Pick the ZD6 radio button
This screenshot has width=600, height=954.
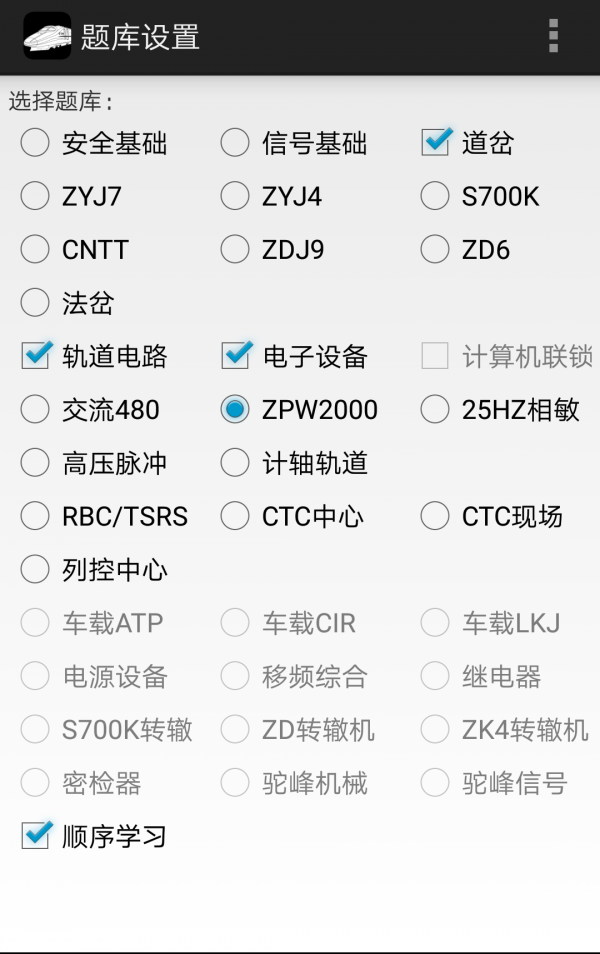[x=435, y=249]
